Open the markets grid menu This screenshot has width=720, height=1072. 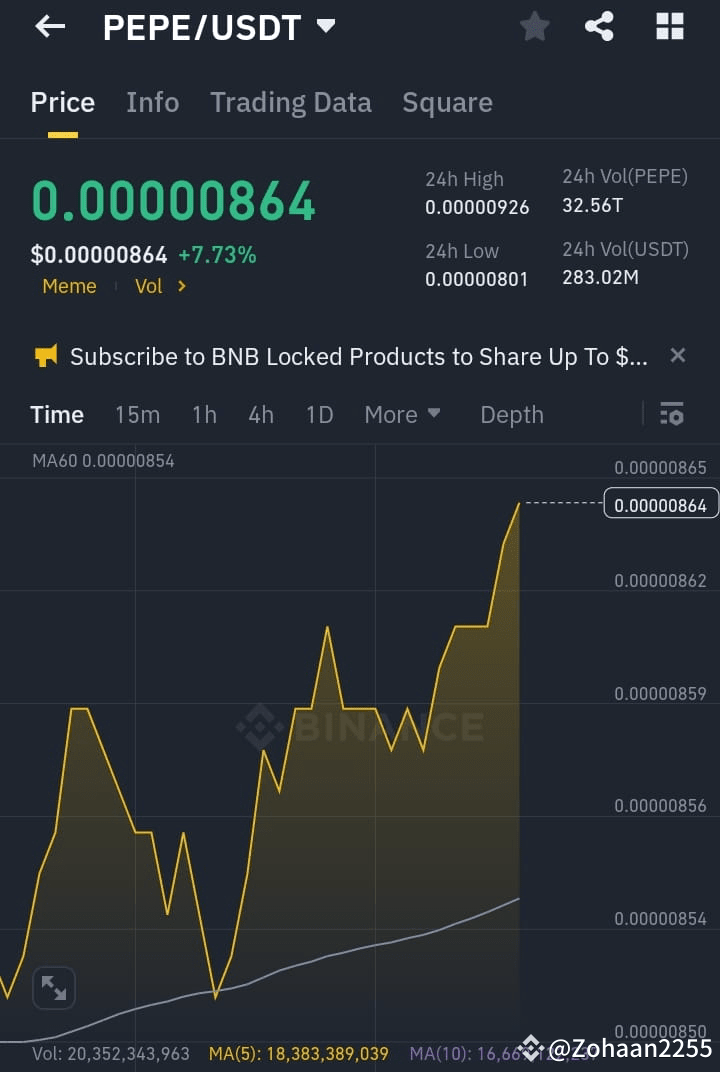(x=668, y=27)
